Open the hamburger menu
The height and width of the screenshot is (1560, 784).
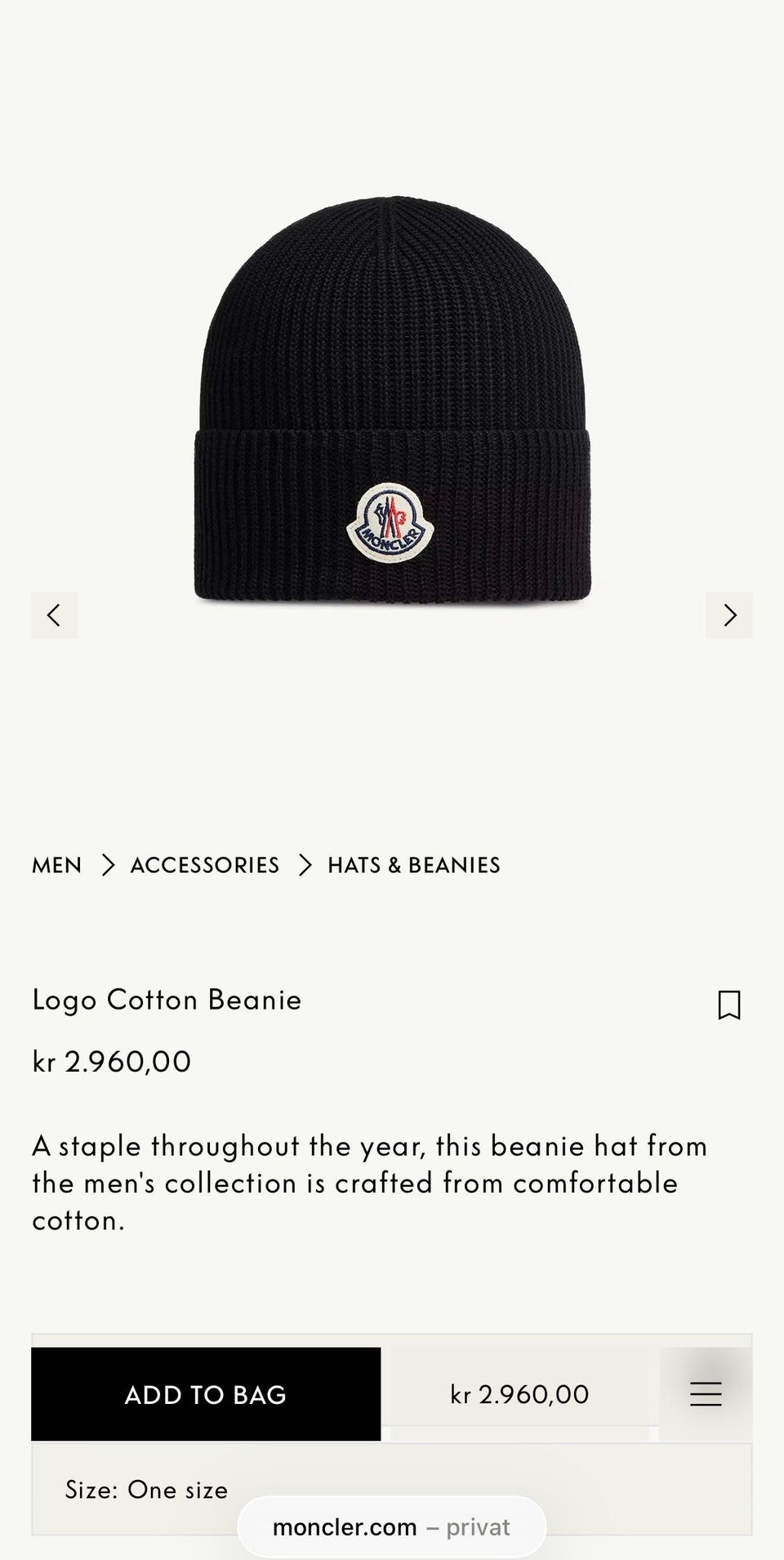point(706,1394)
